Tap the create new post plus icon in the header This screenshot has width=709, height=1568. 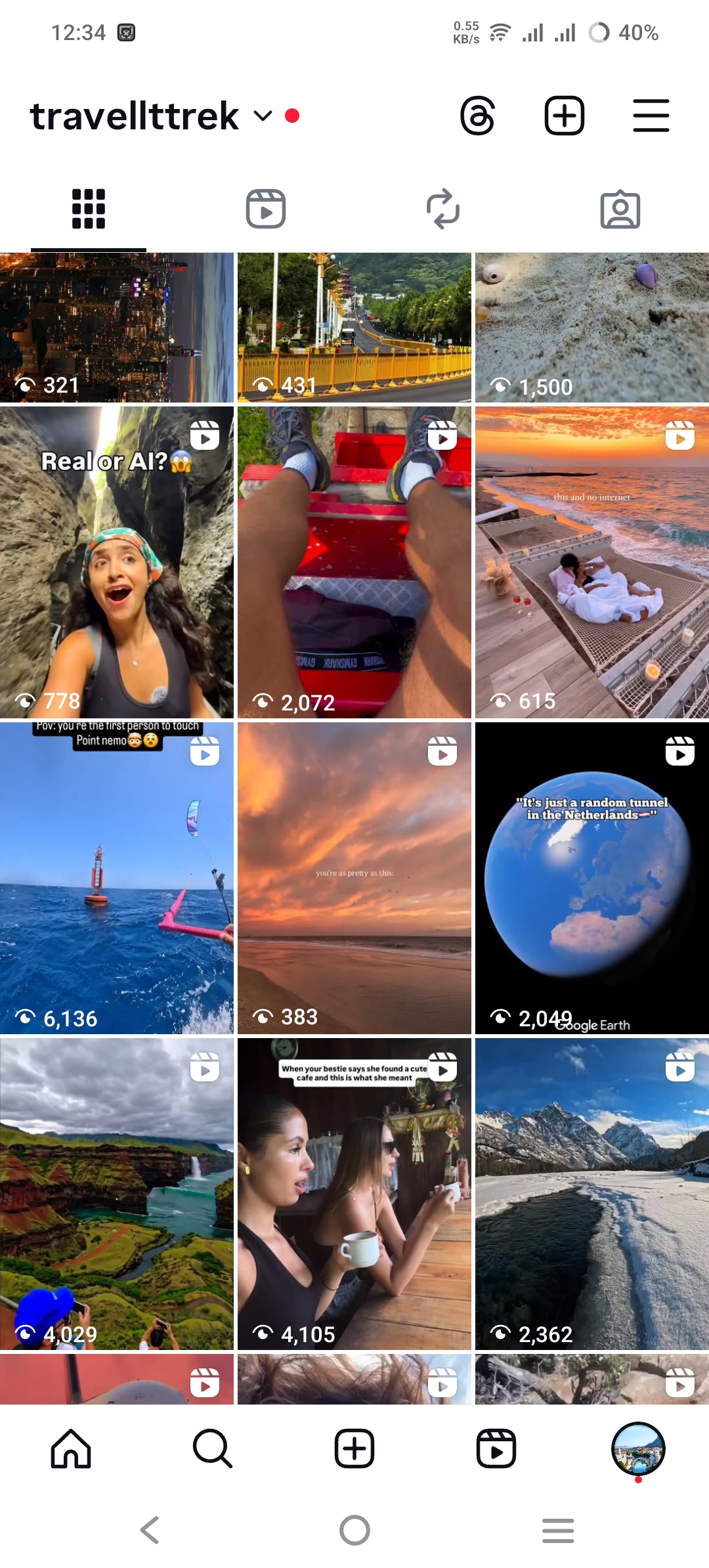pos(564,116)
